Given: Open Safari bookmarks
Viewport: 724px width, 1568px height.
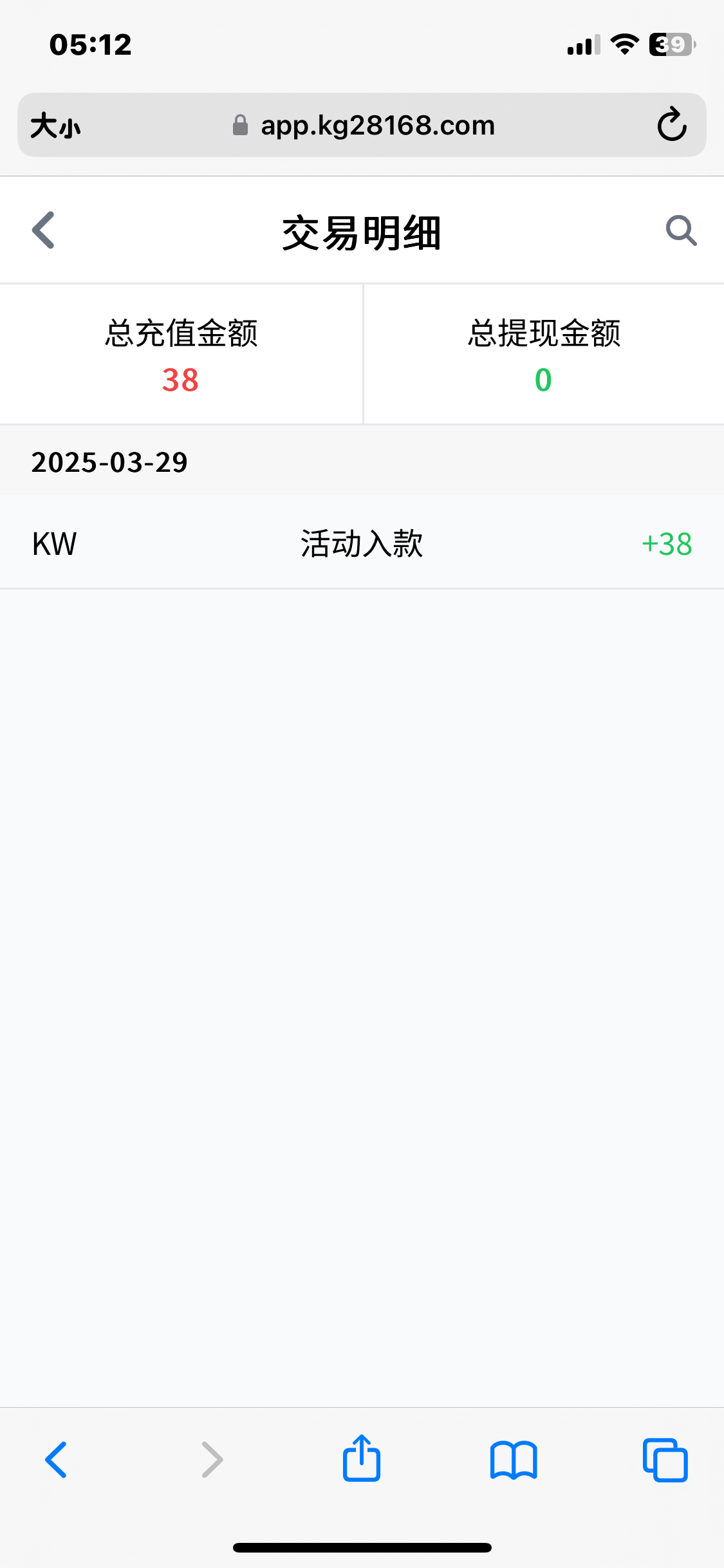Looking at the screenshot, I should [x=513, y=1459].
